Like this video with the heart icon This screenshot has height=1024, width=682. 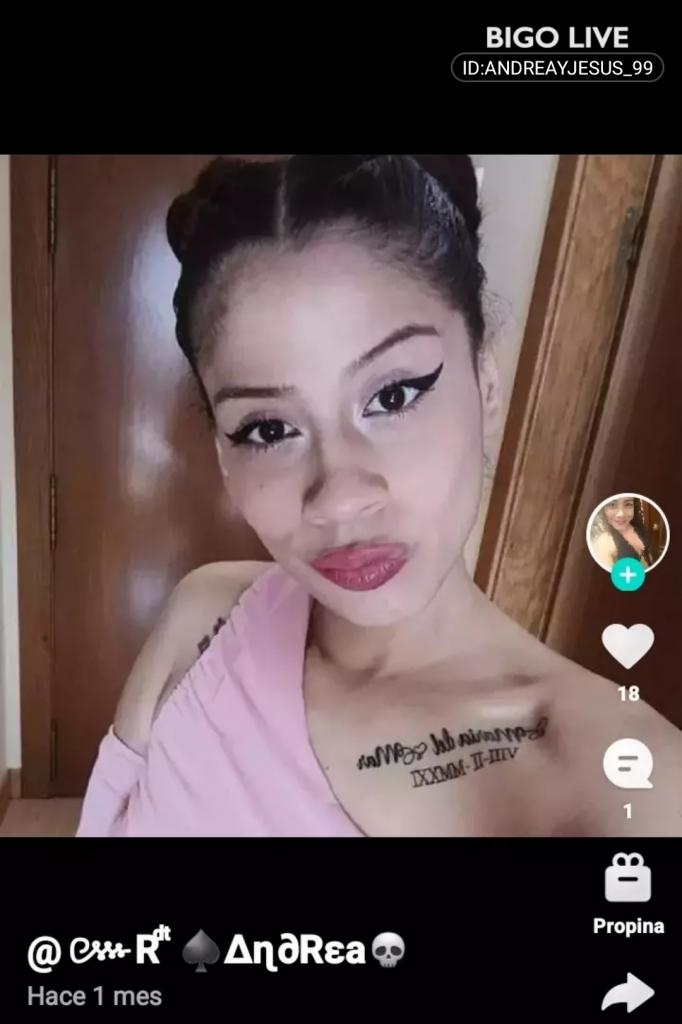point(628,646)
